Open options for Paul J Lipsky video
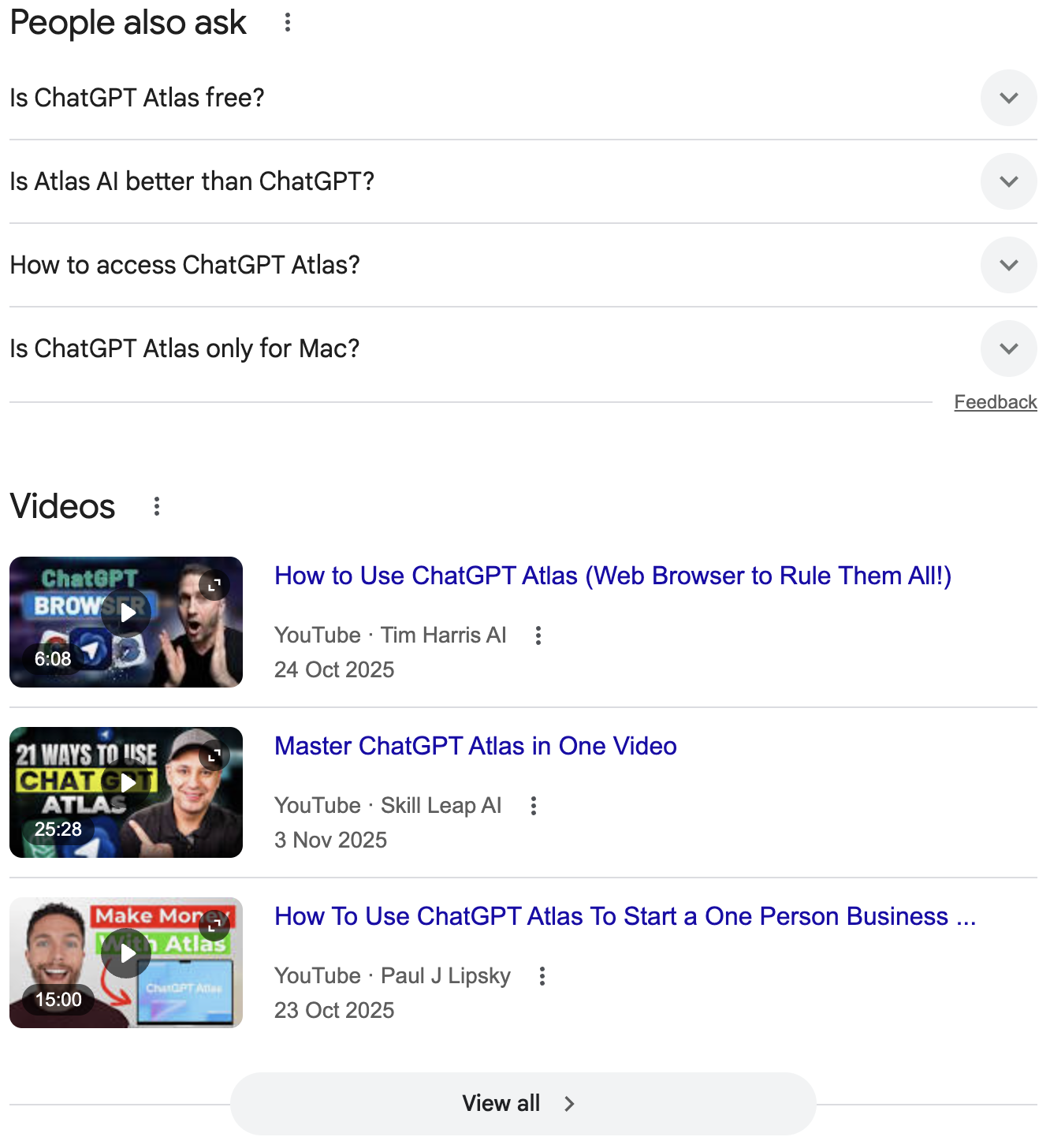 (x=542, y=976)
